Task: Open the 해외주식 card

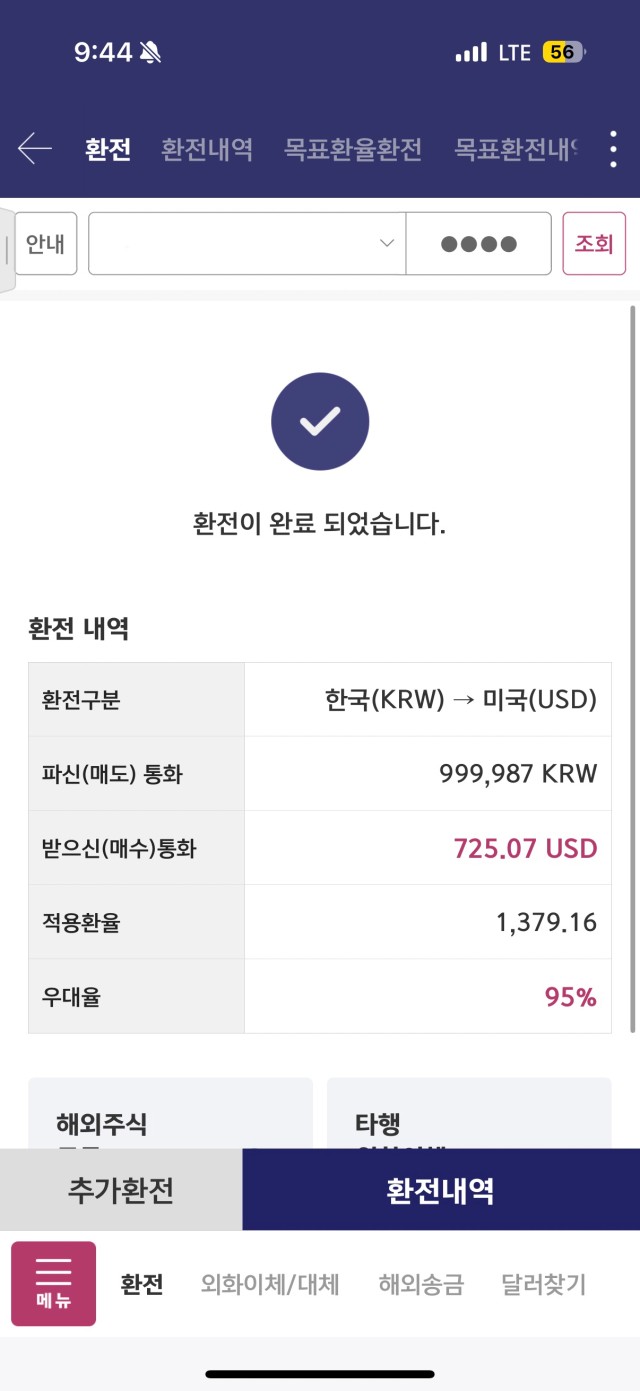Action: [170, 1113]
